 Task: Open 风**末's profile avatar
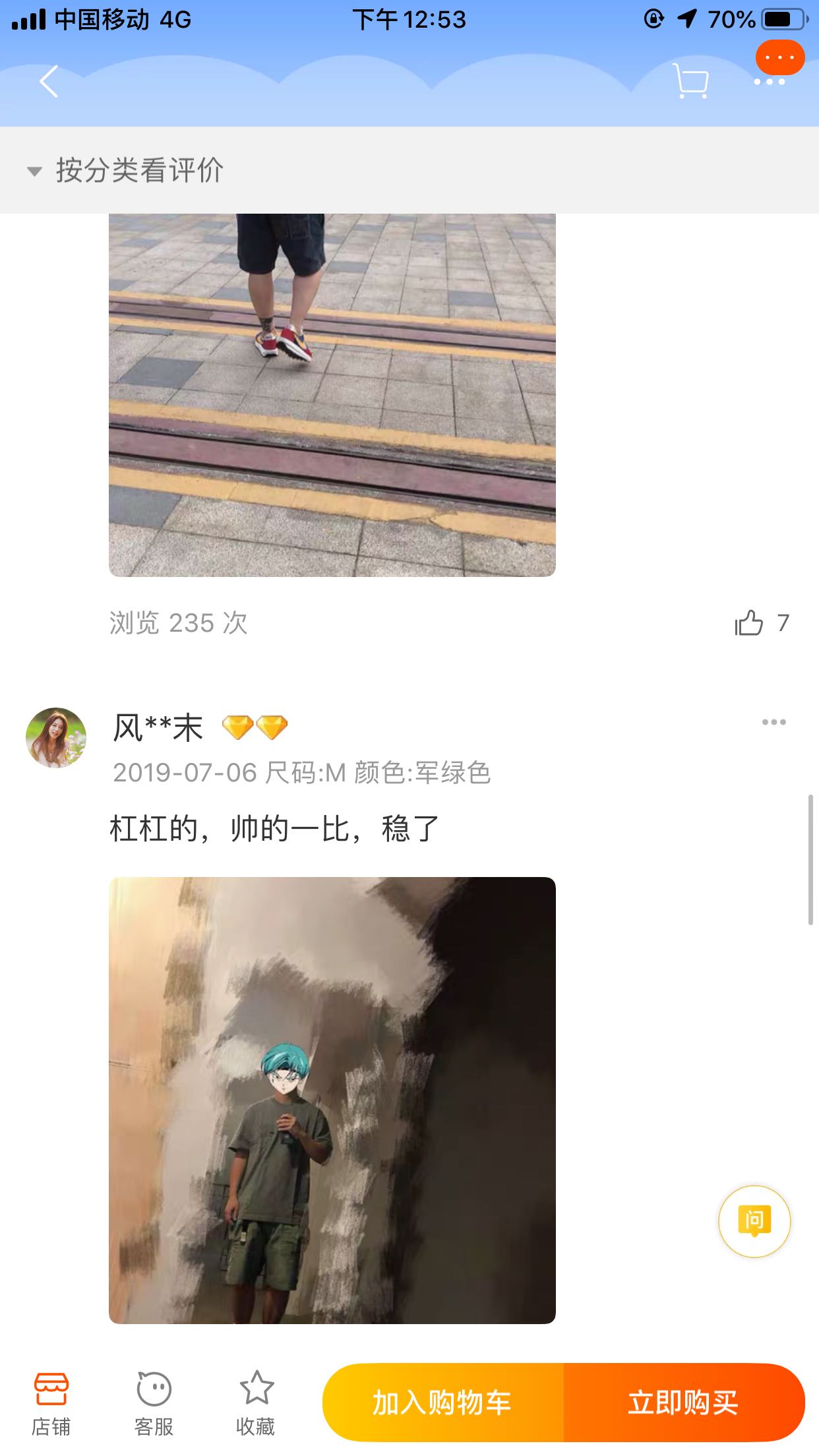pyautogui.click(x=56, y=738)
